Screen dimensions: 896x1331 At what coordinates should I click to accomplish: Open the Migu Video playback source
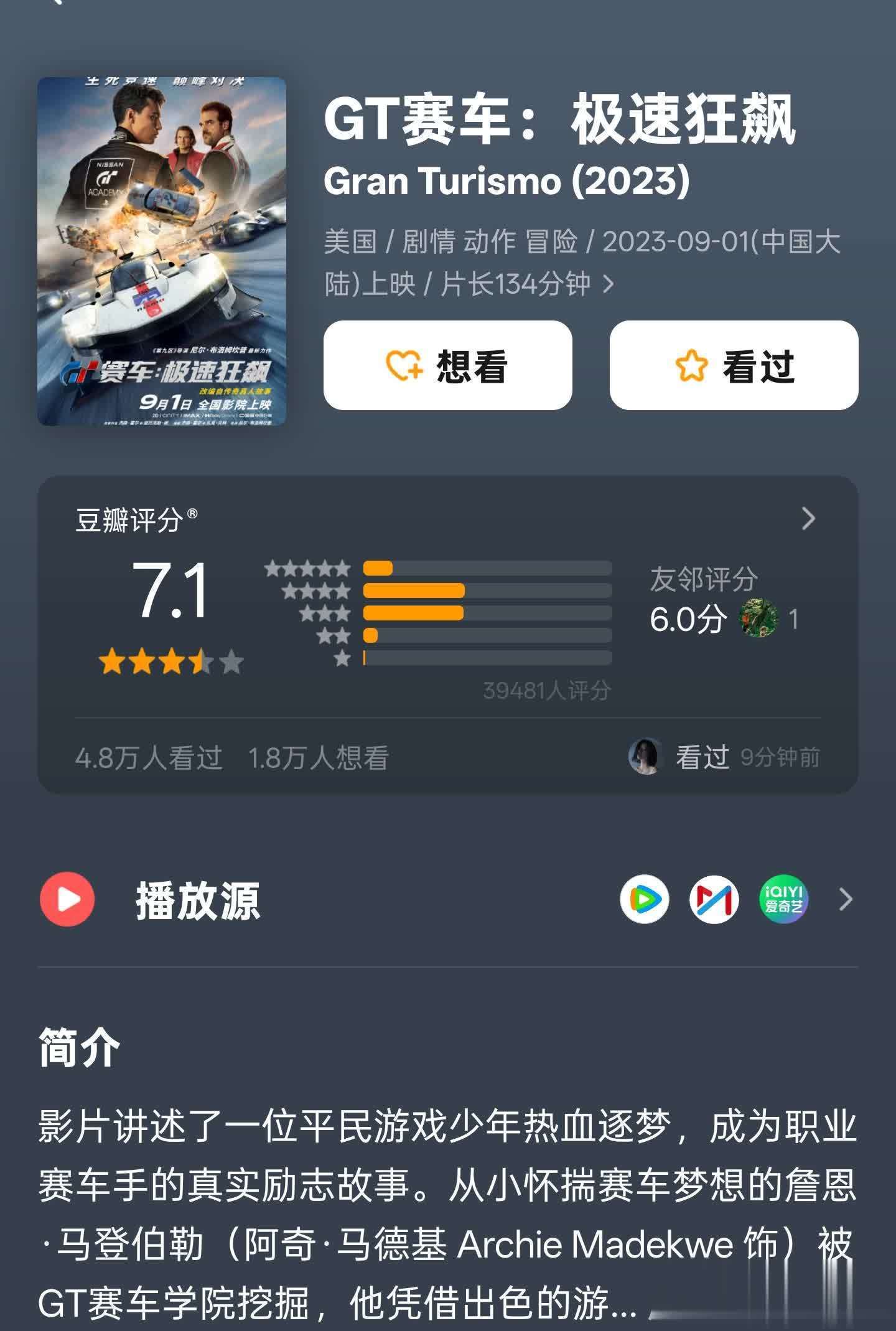pos(714,899)
